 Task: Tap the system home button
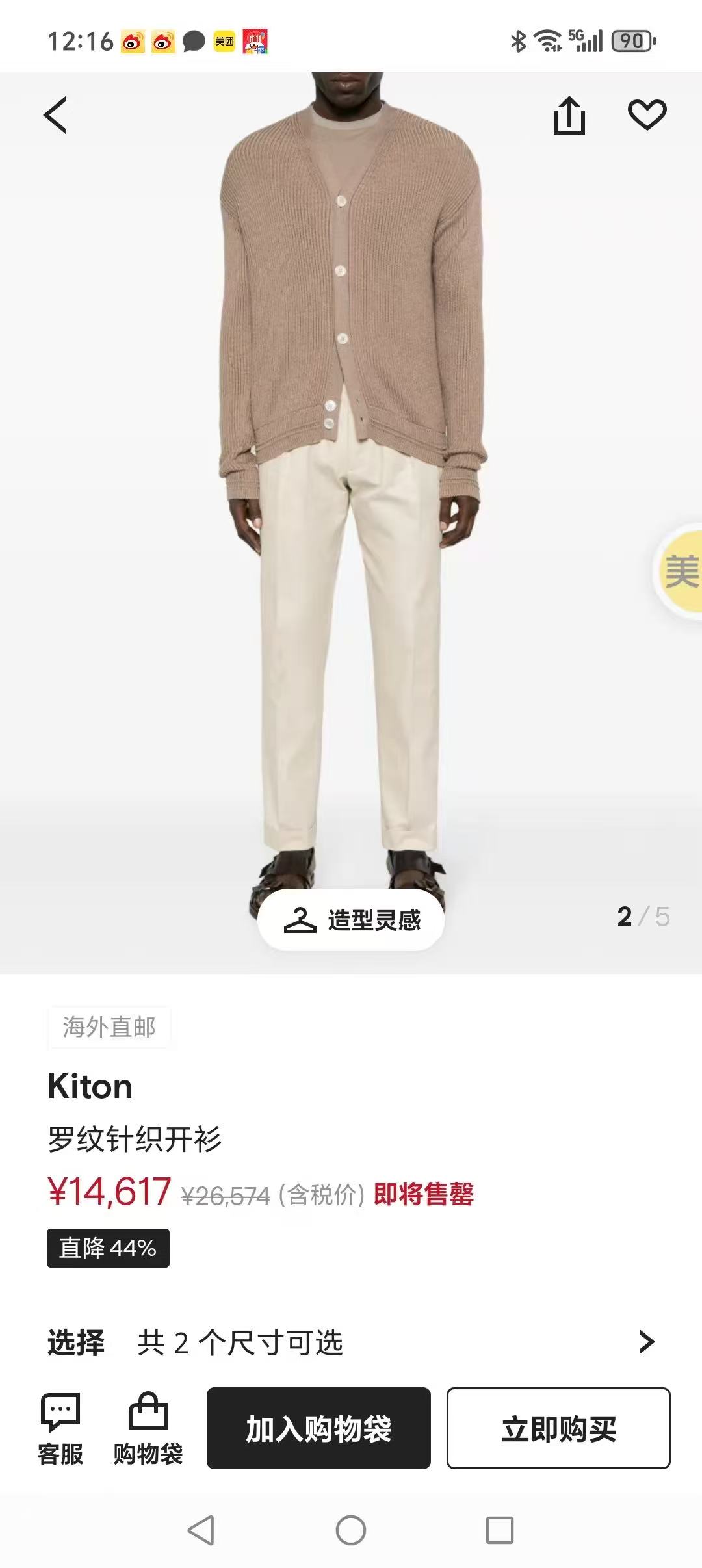(351, 1530)
